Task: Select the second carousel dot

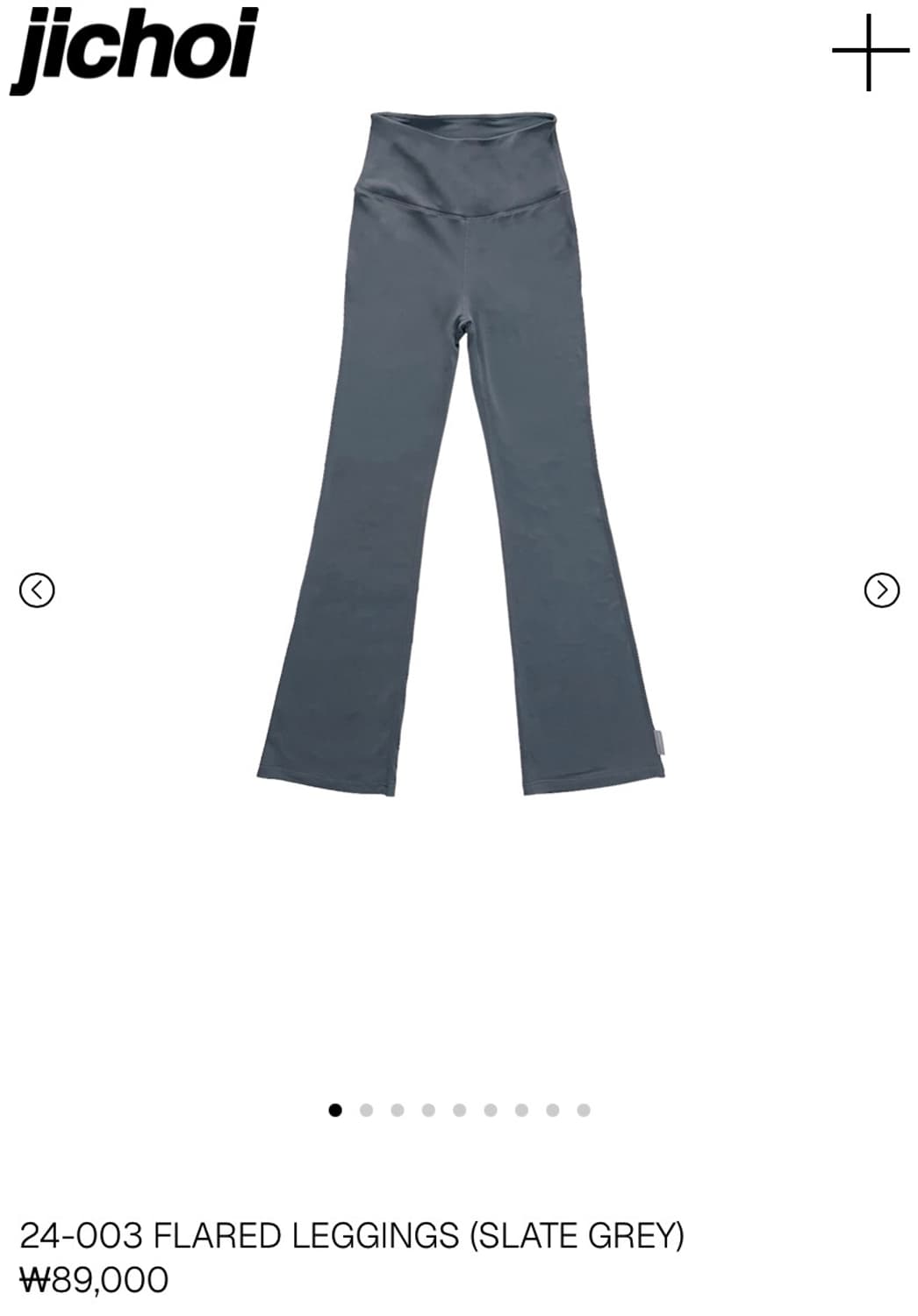Action: (x=367, y=1109)
